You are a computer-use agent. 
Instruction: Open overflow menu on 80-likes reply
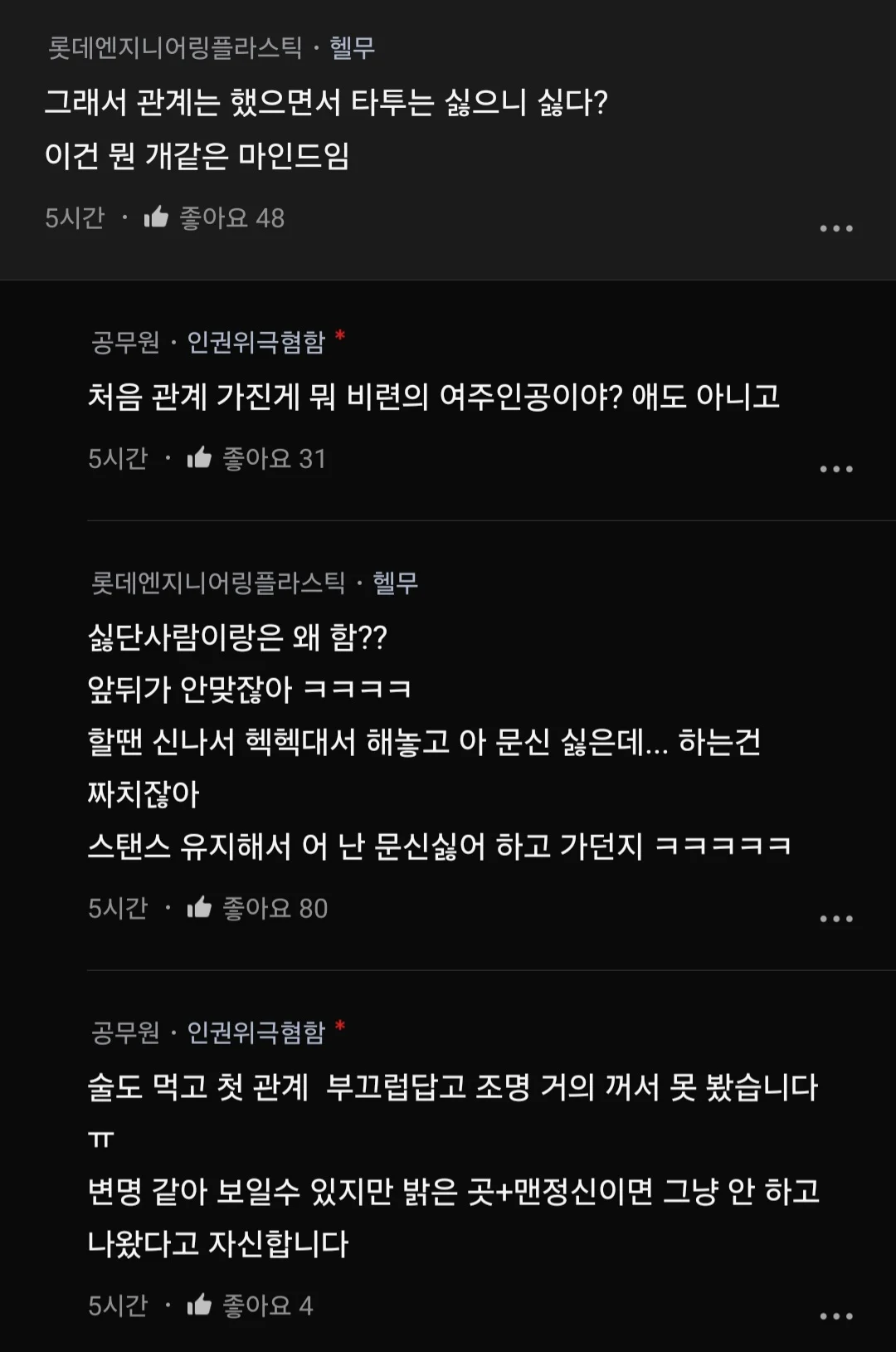[835, 919]
